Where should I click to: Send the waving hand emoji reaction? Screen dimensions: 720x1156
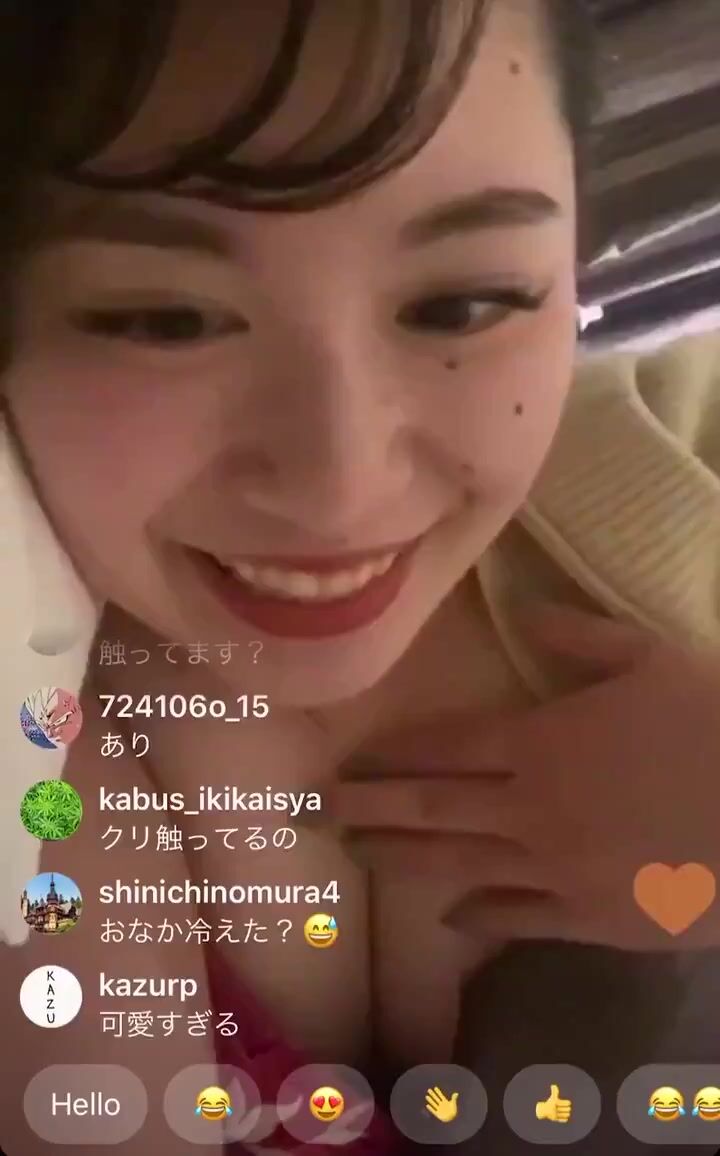(439, 1104)
